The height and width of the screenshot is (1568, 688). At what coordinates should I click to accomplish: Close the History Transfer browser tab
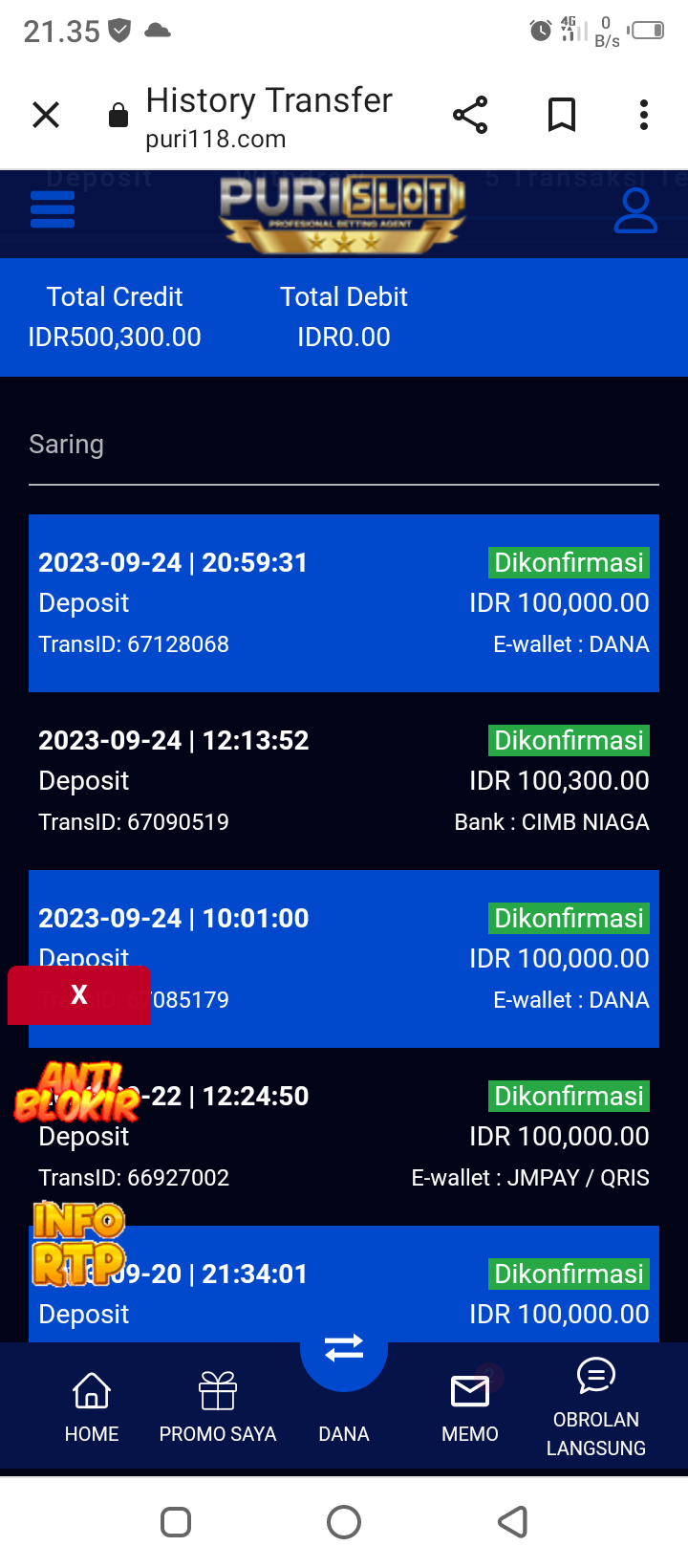click(46, 116)
